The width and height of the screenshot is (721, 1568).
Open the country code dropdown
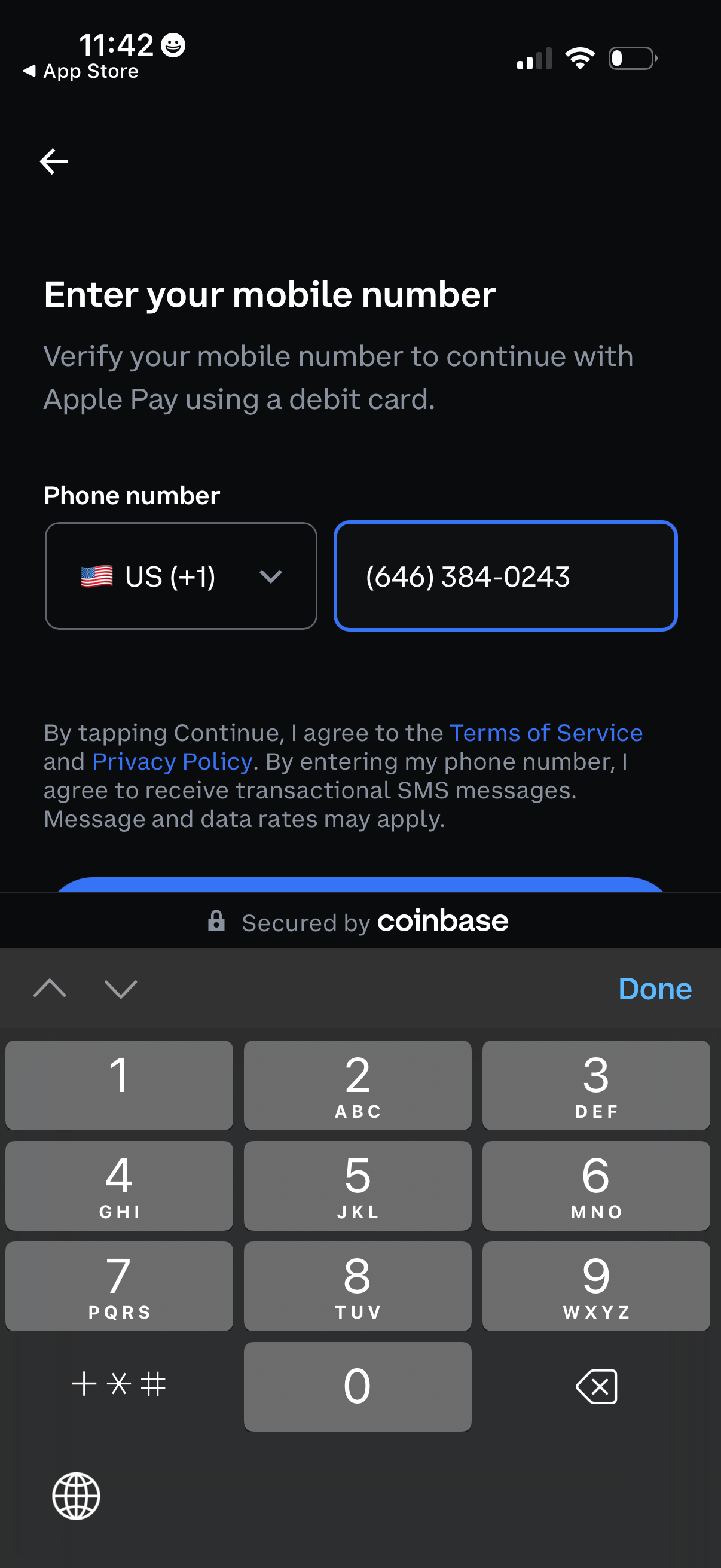[x=271, y=575]
